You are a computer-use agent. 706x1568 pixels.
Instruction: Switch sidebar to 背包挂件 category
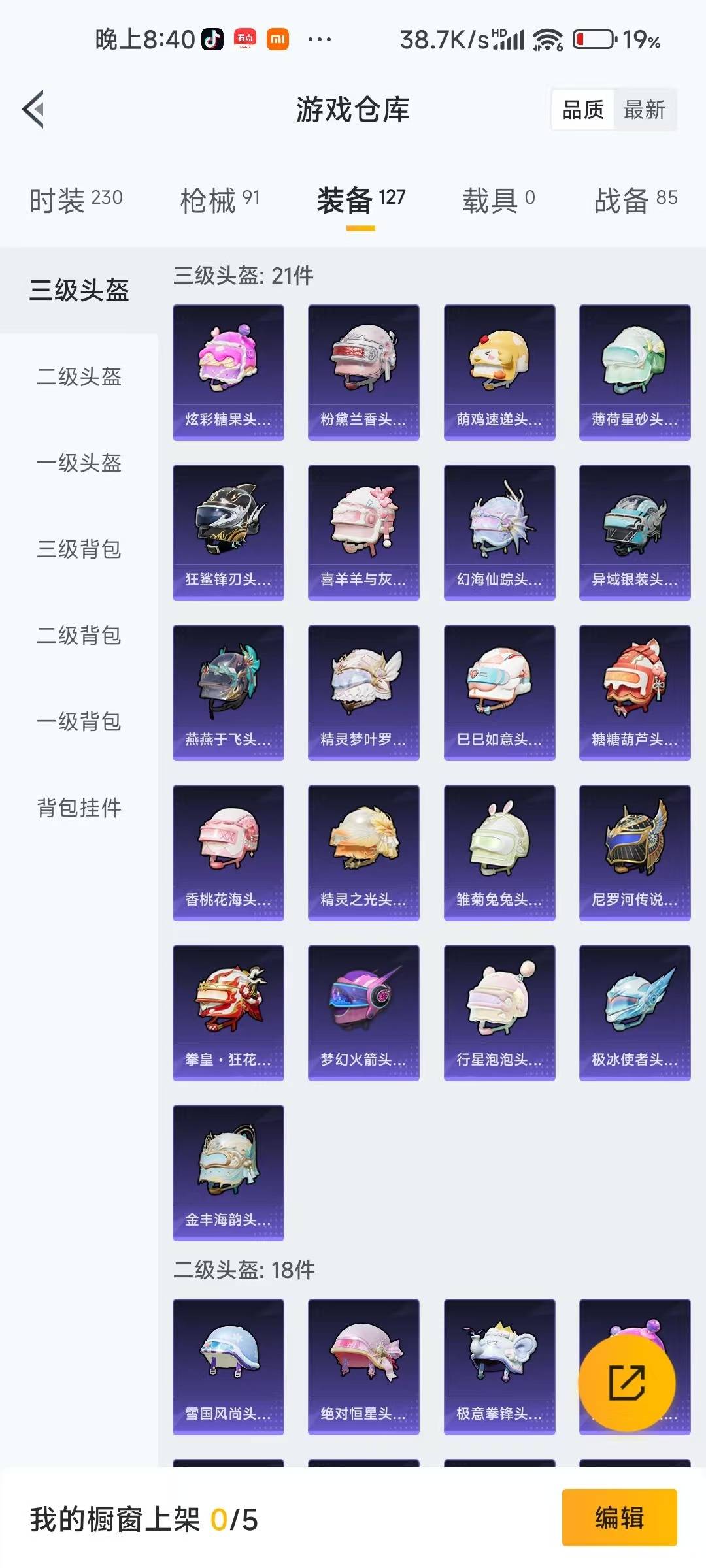click(x=78, y=808)
